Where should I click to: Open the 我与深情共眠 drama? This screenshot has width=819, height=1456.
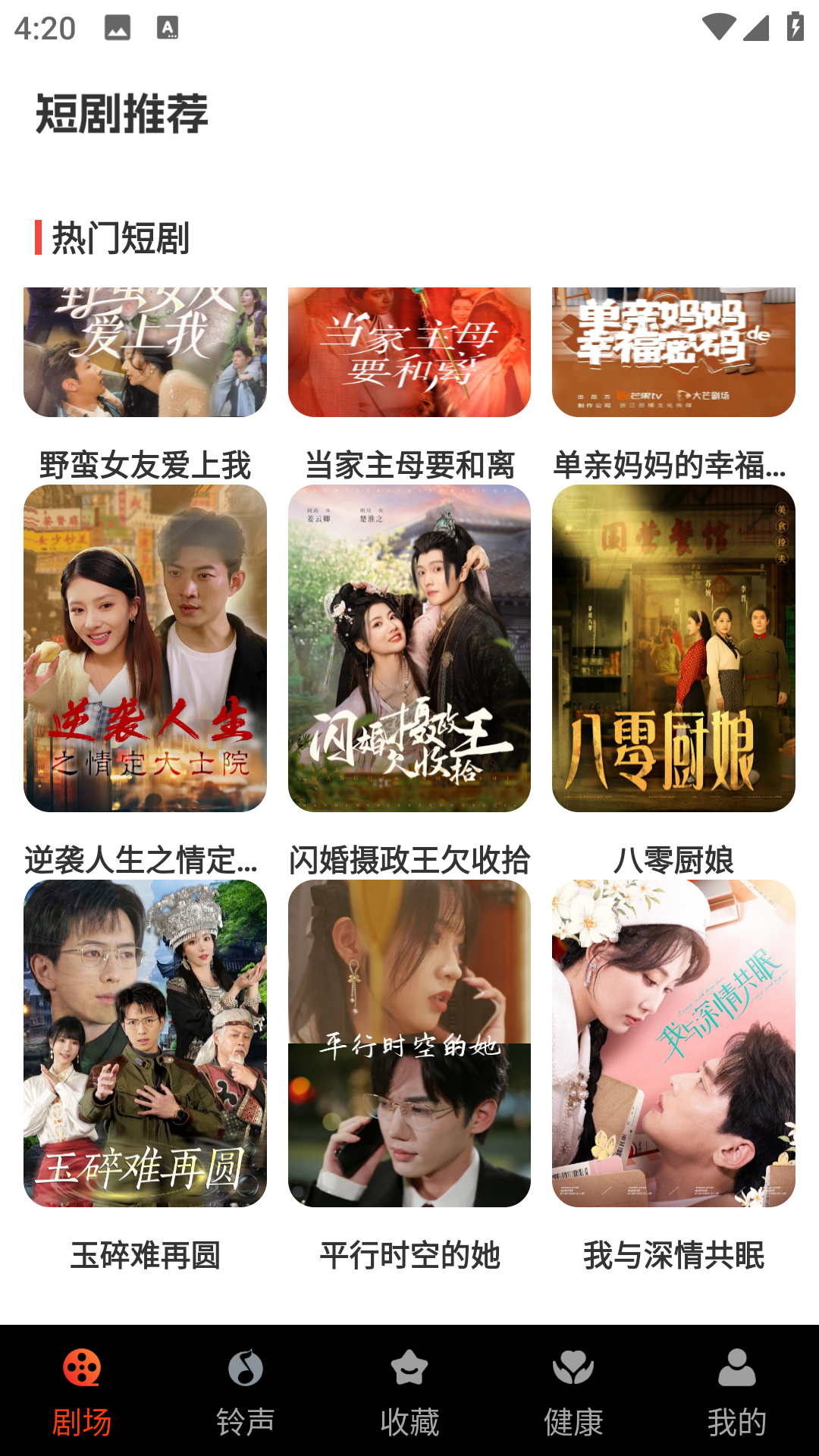coord(673,1043)
